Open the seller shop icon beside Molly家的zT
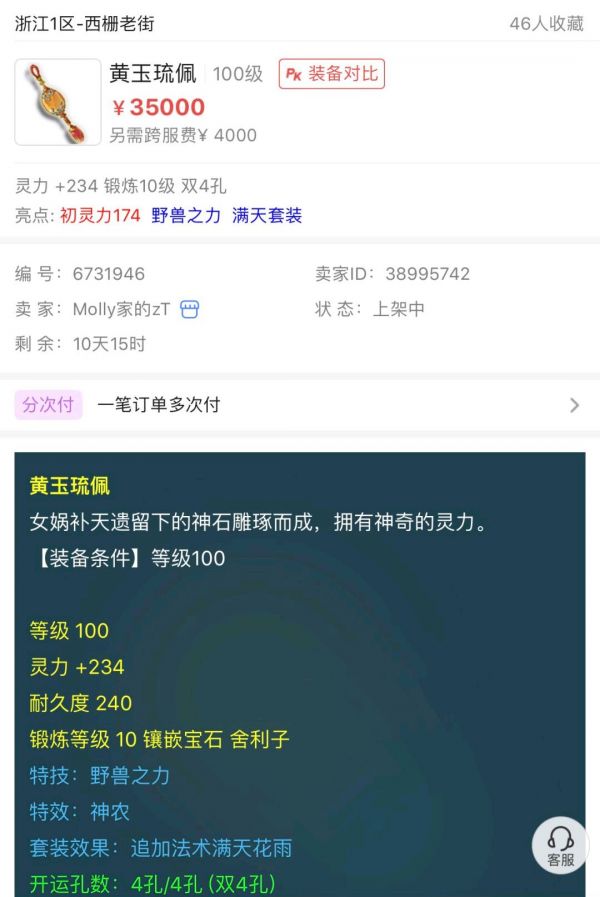 coord(189,310)
